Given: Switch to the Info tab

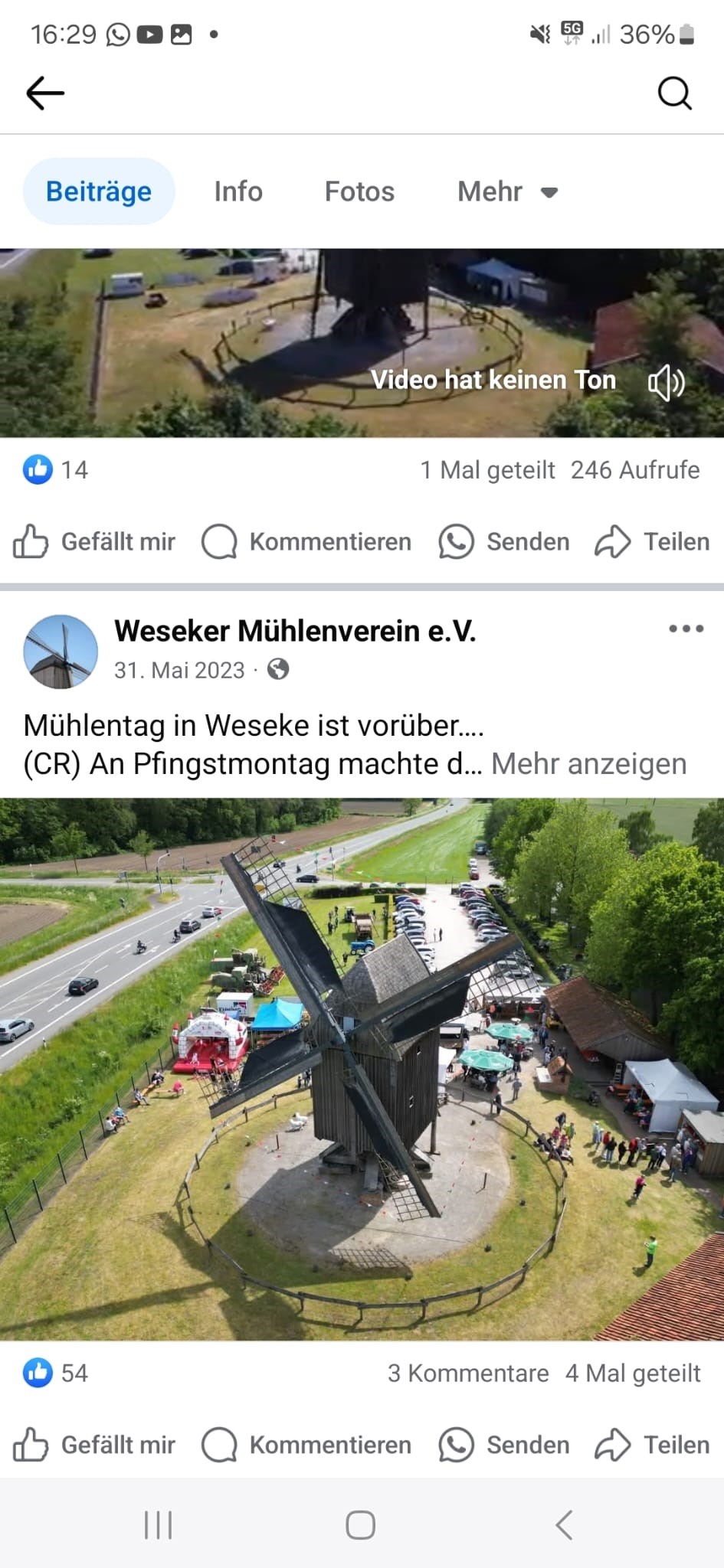Looking at the screenshot, I should tap(238, 191).
